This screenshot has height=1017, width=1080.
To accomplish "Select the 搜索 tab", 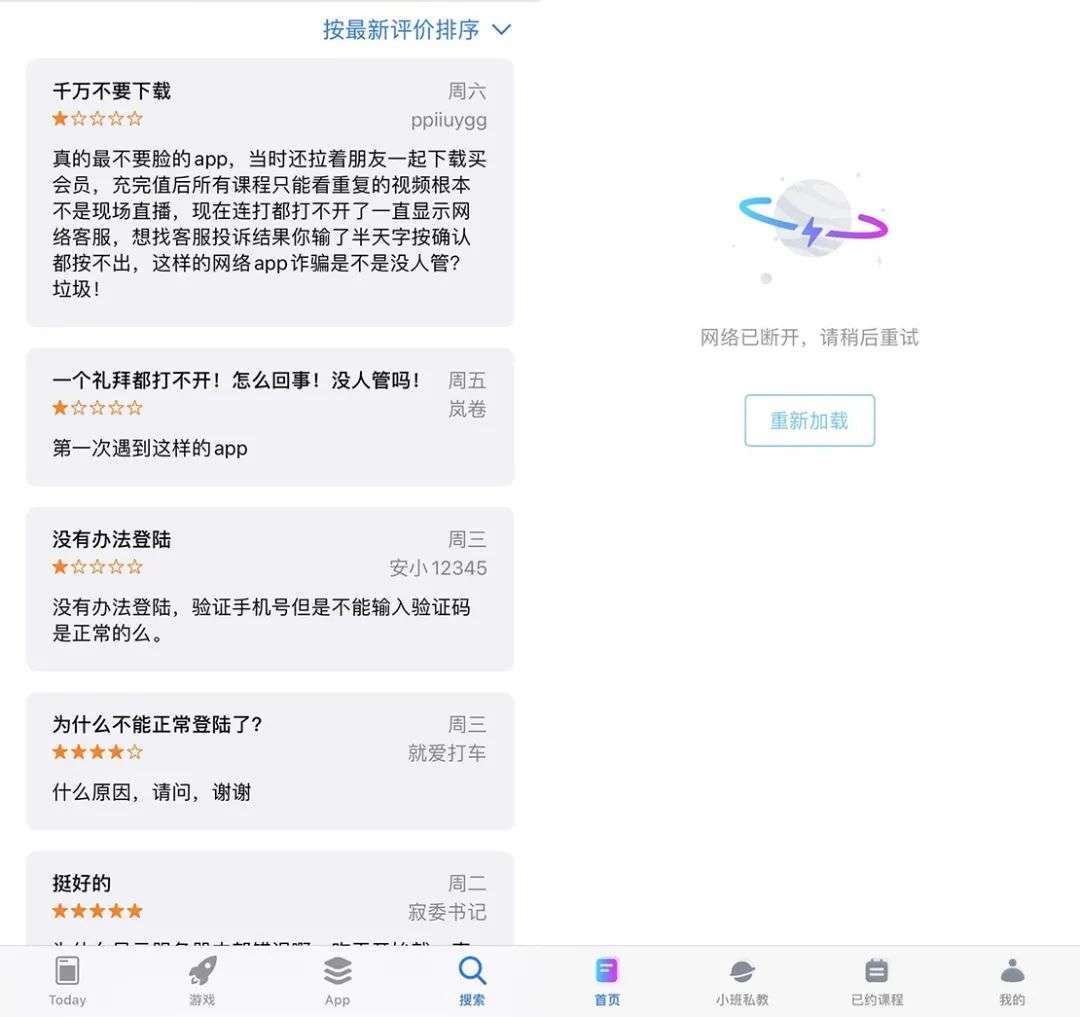I will click(472, 981).
